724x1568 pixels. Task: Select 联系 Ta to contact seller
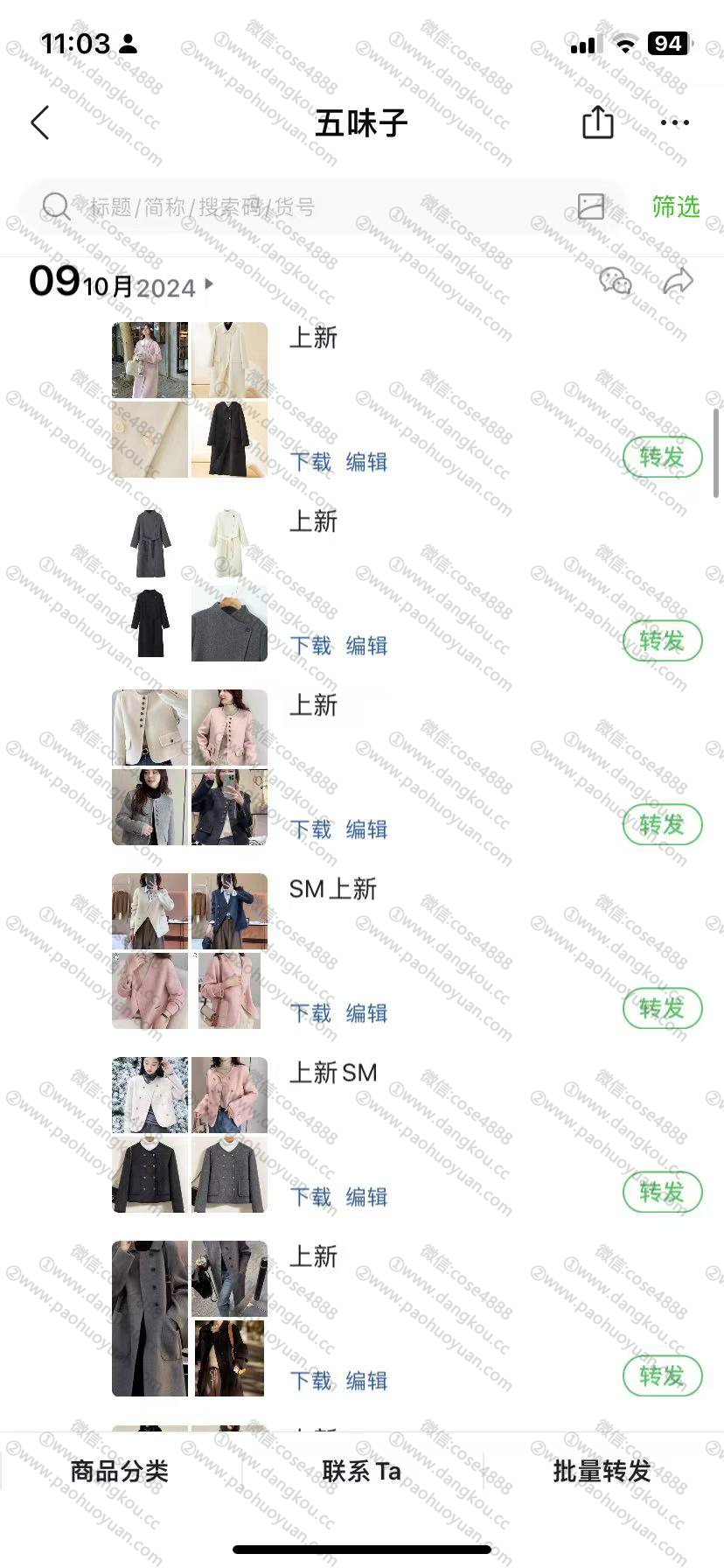point(361,1471)
